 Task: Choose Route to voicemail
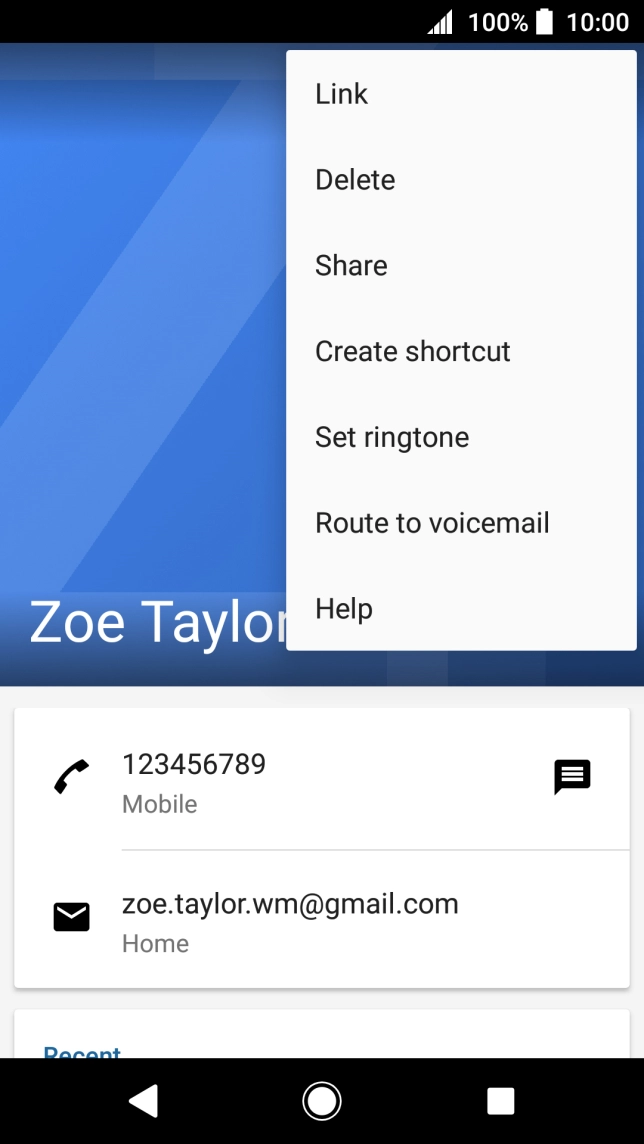pos(461,523)
